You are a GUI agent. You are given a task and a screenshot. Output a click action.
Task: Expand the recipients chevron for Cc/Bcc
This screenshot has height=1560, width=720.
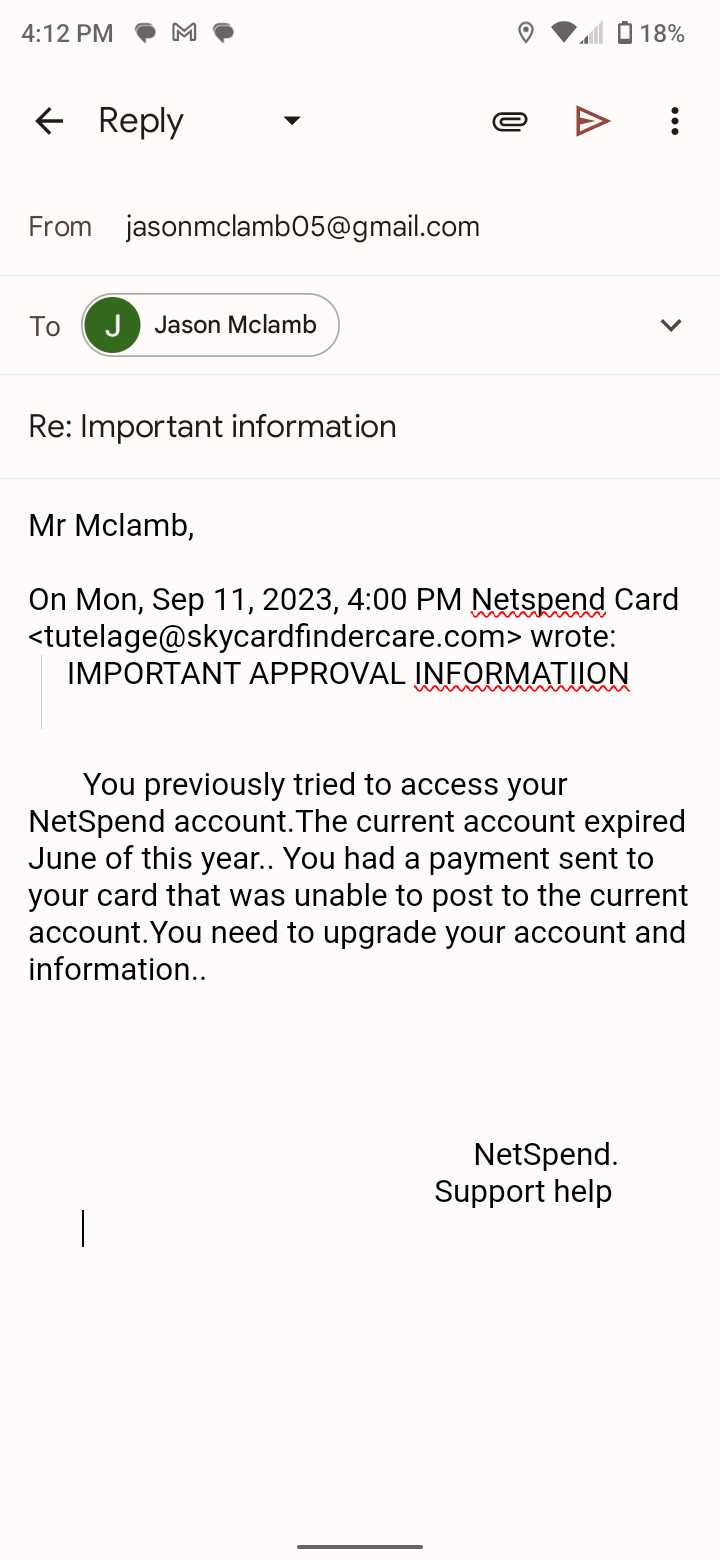point(671,325)
